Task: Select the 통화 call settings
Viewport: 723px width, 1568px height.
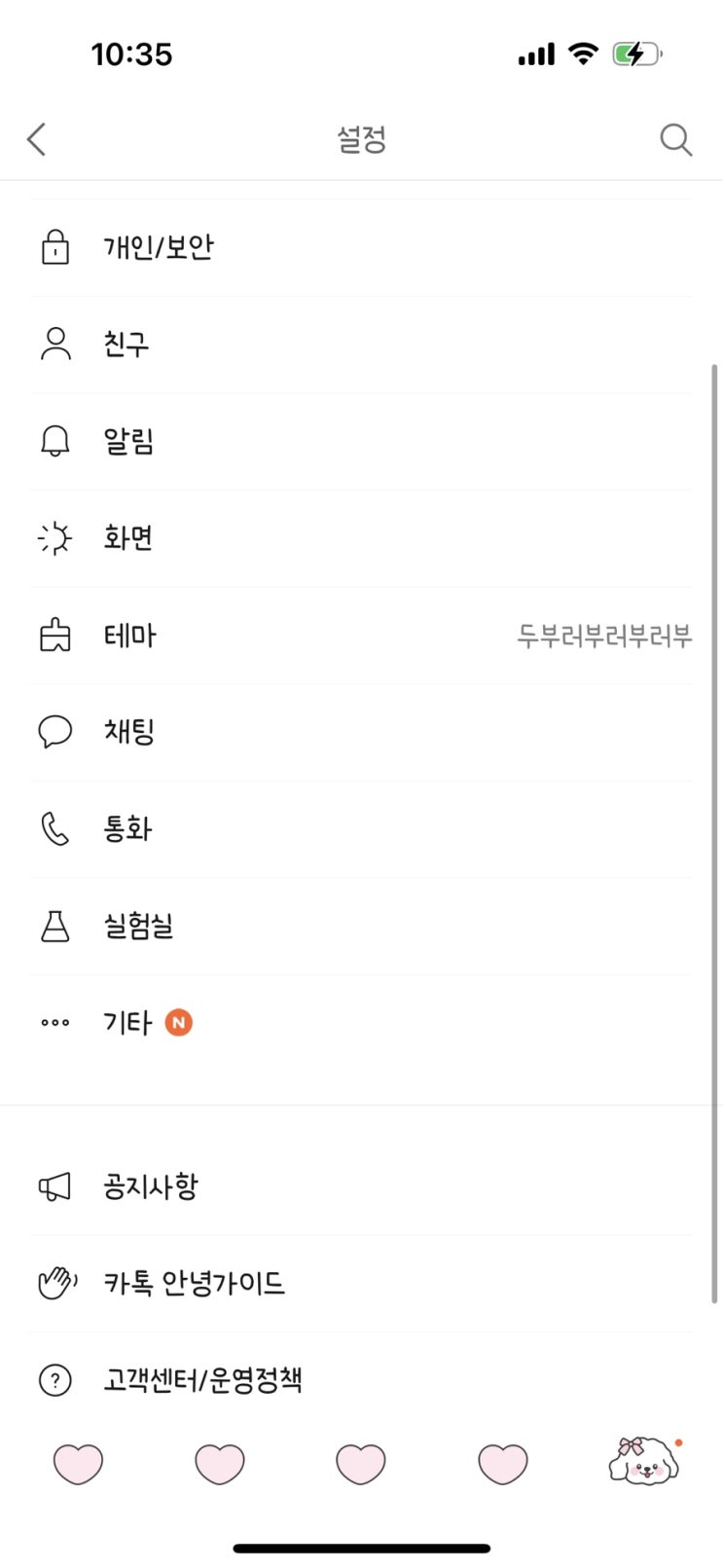Action: (128, 829)
